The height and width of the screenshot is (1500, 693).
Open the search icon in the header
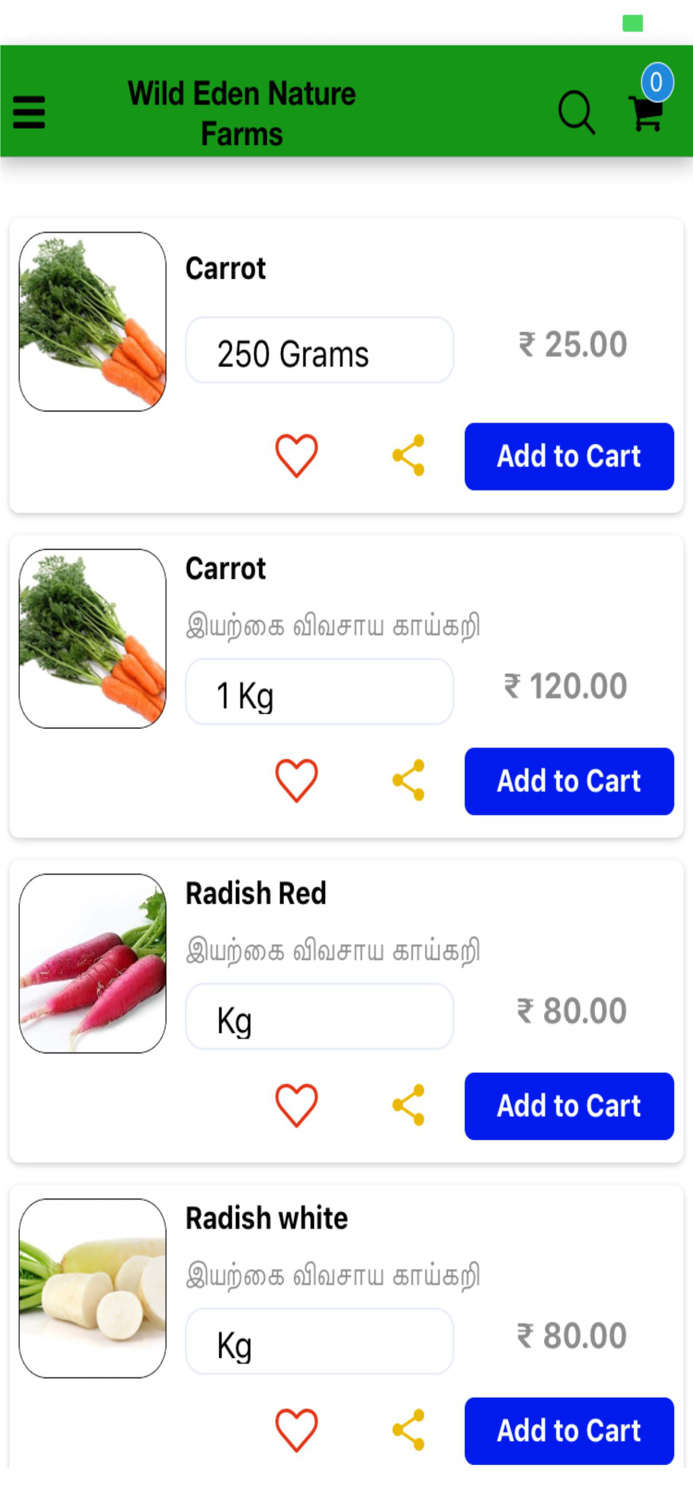576,112
